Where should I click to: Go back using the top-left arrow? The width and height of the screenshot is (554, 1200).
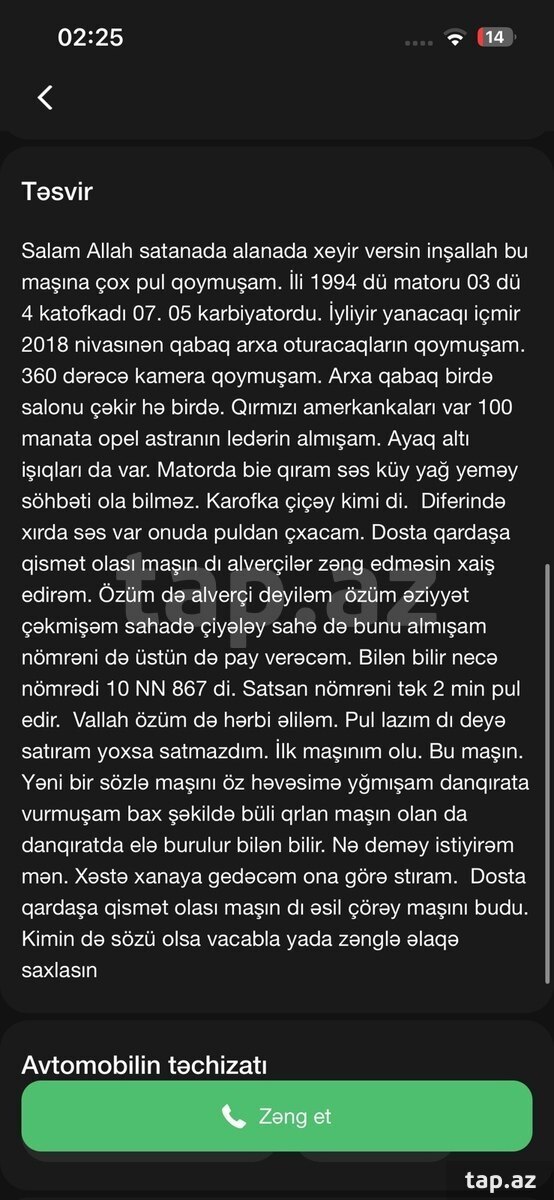(44, 97)
